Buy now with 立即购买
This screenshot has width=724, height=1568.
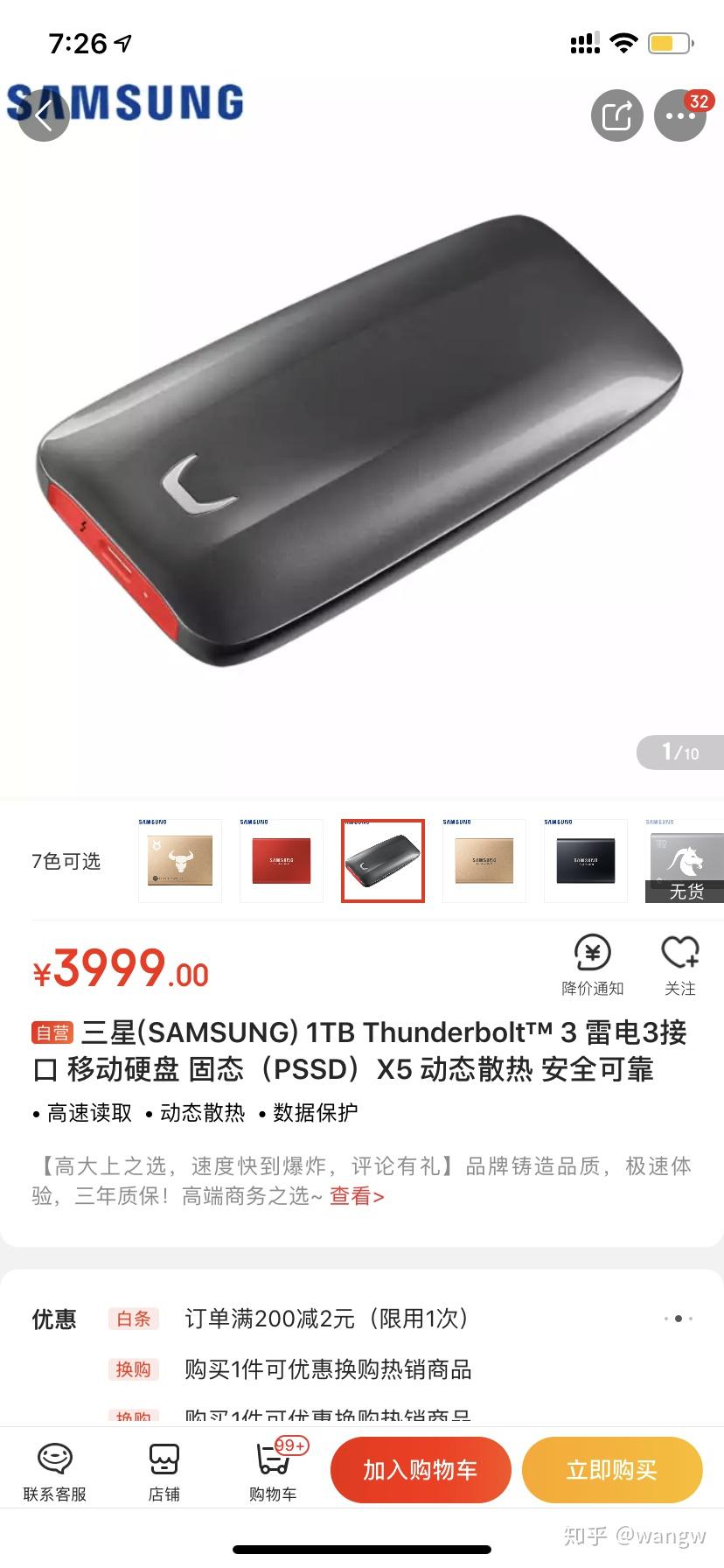tap(612, 1470)
